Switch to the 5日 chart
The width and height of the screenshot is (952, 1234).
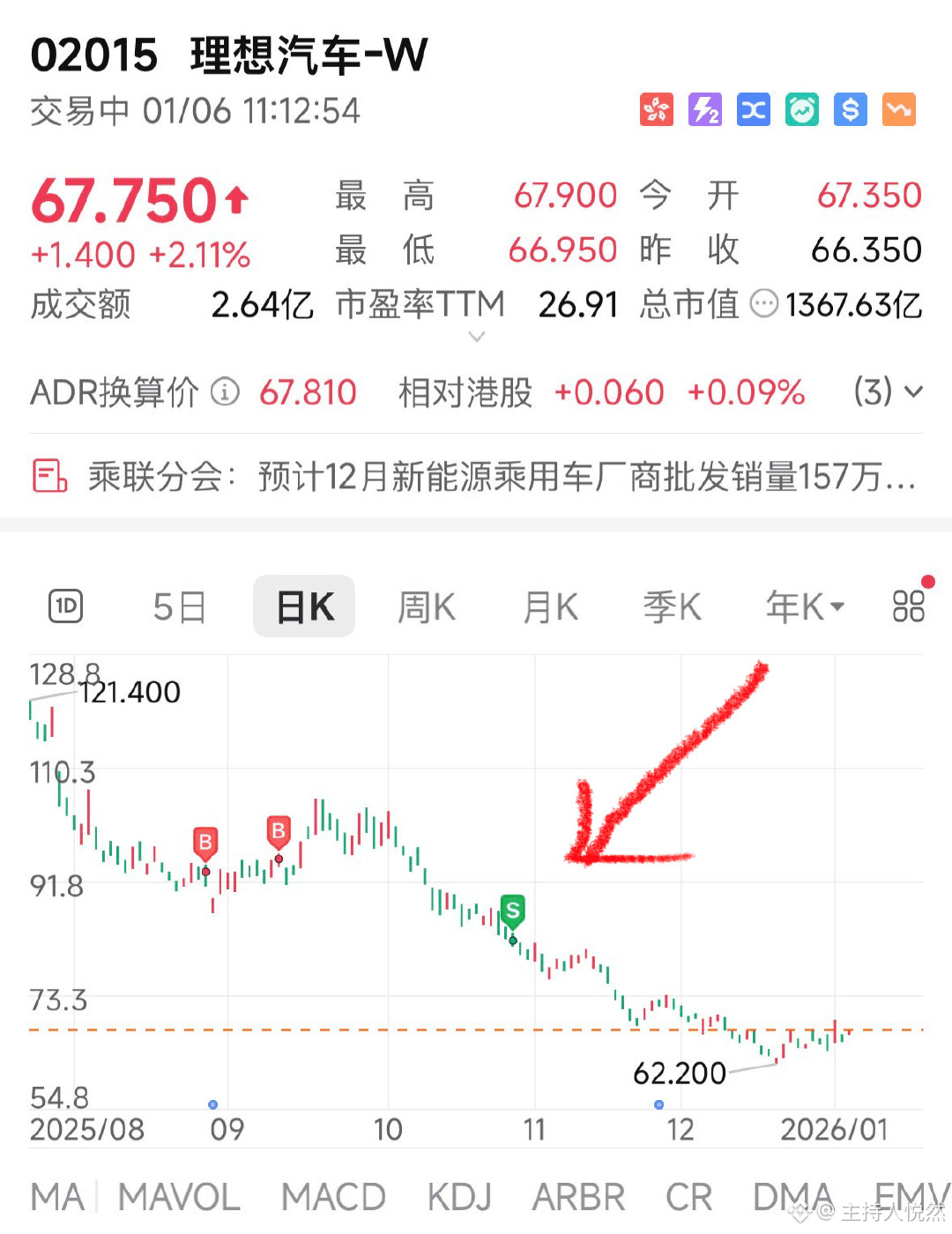tap(179, 607)
